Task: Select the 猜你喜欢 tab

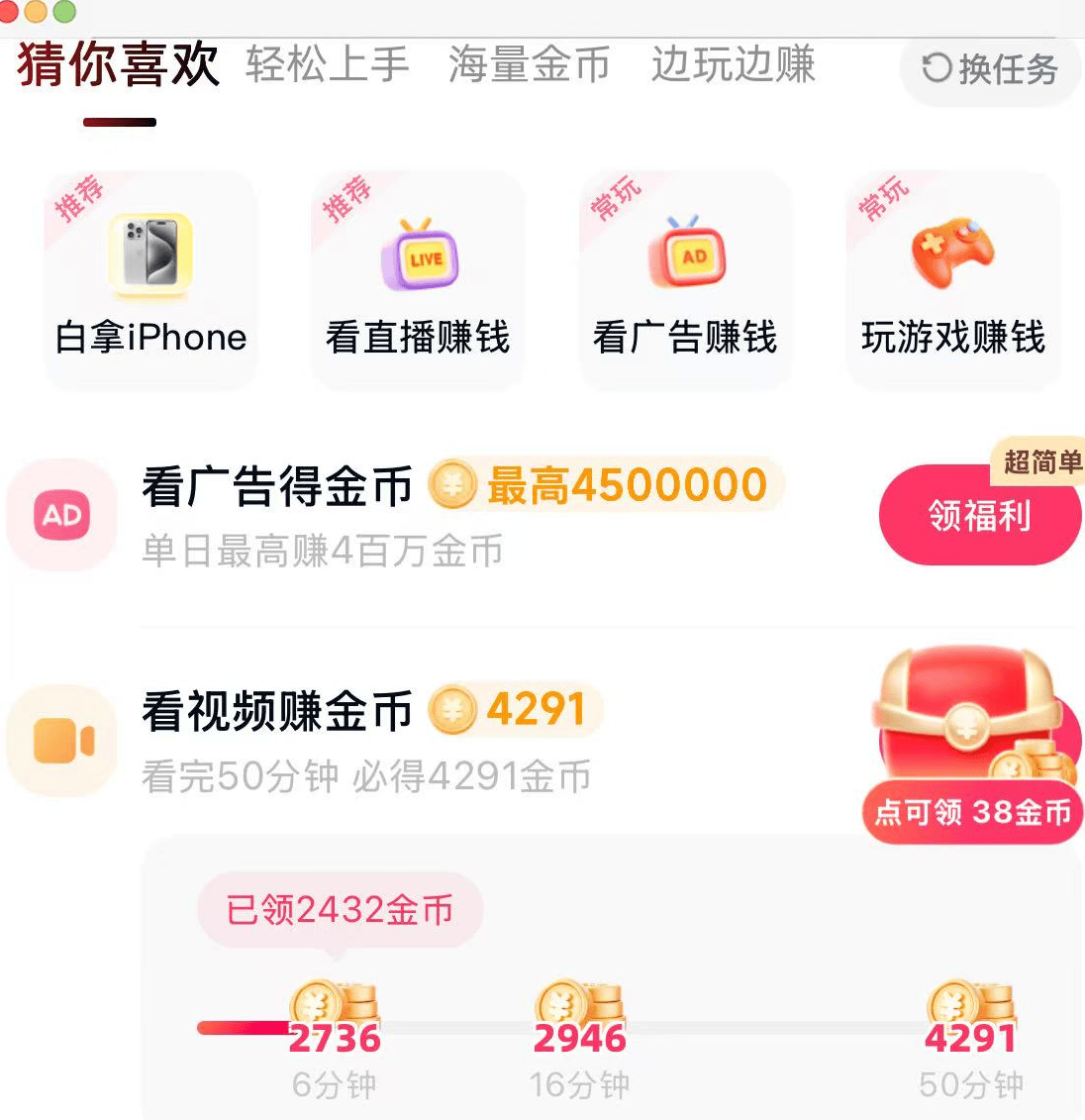Action: pyautogui.click(x=119, y=64)
